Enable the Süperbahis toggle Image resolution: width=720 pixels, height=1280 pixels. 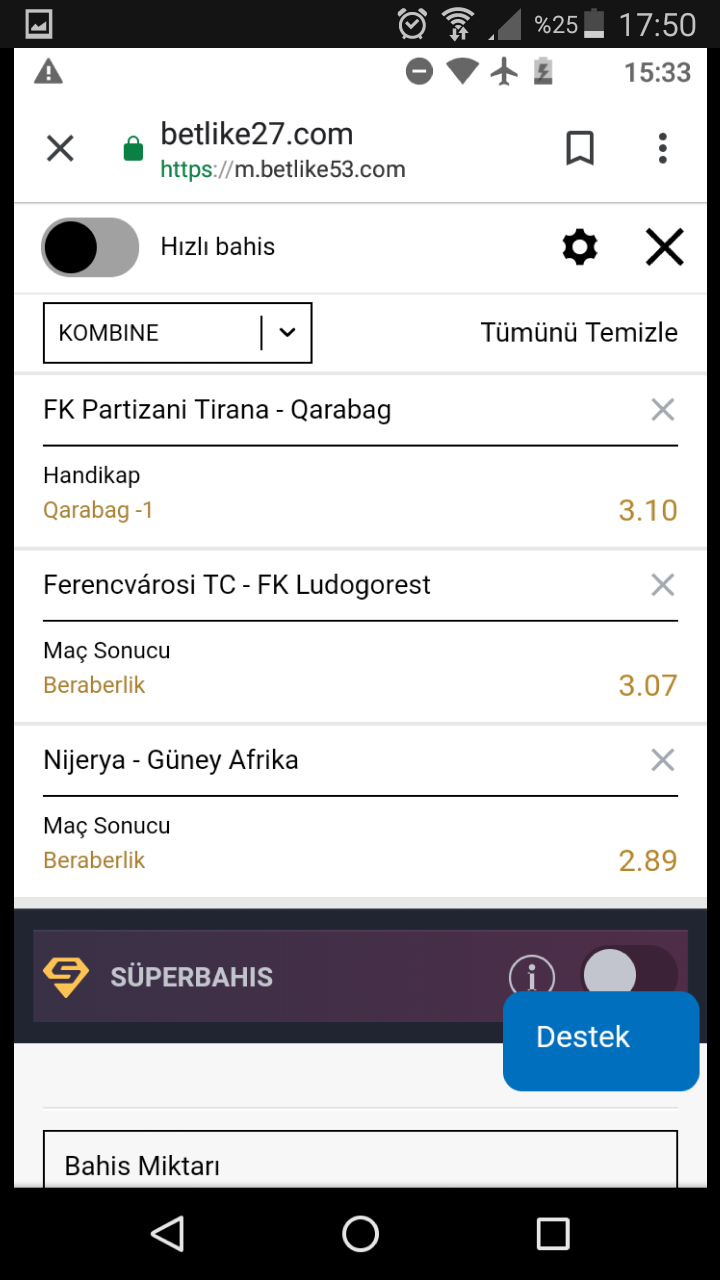[x=628, y=972]
